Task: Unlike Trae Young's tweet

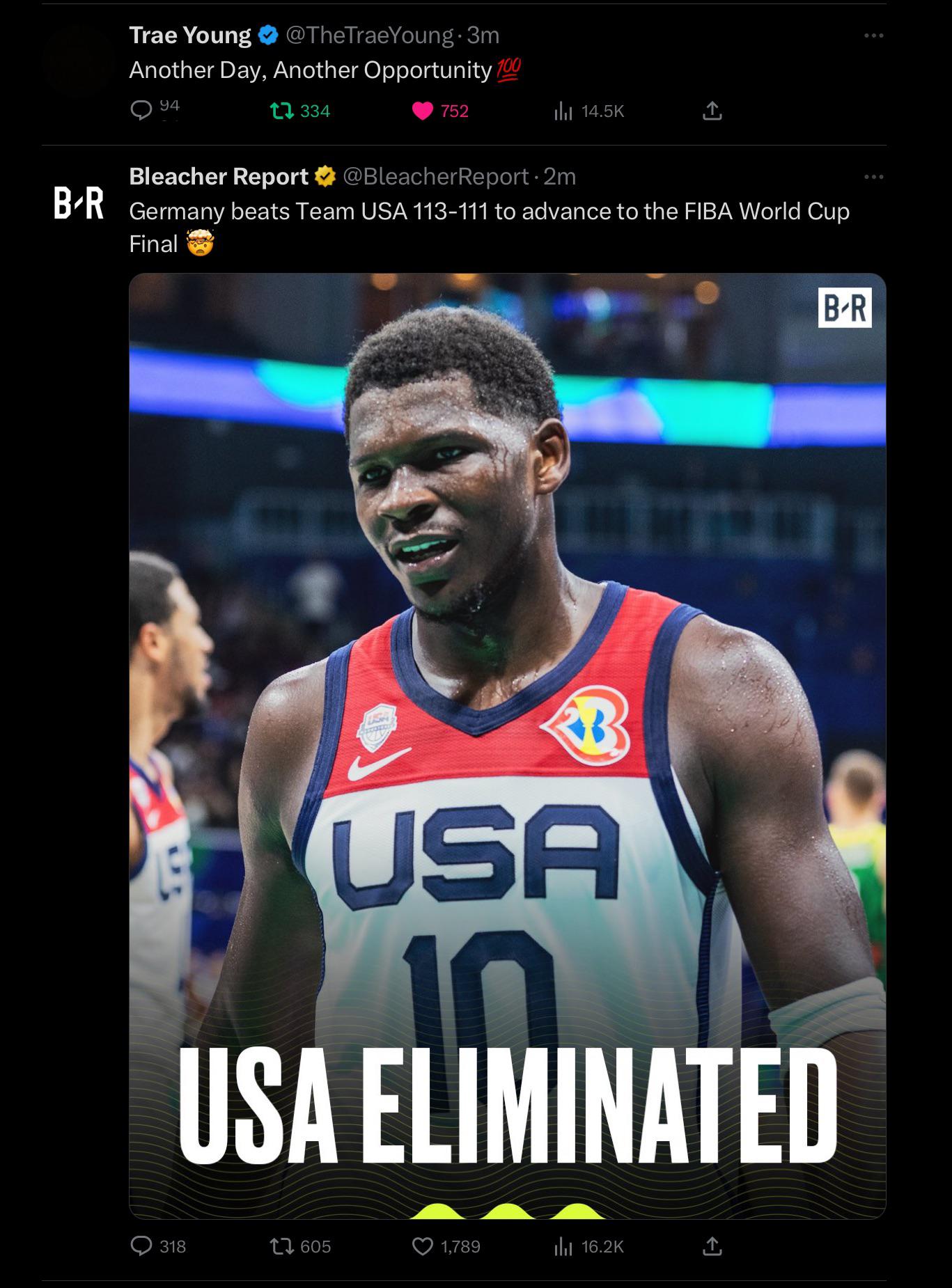Action: 423,111
